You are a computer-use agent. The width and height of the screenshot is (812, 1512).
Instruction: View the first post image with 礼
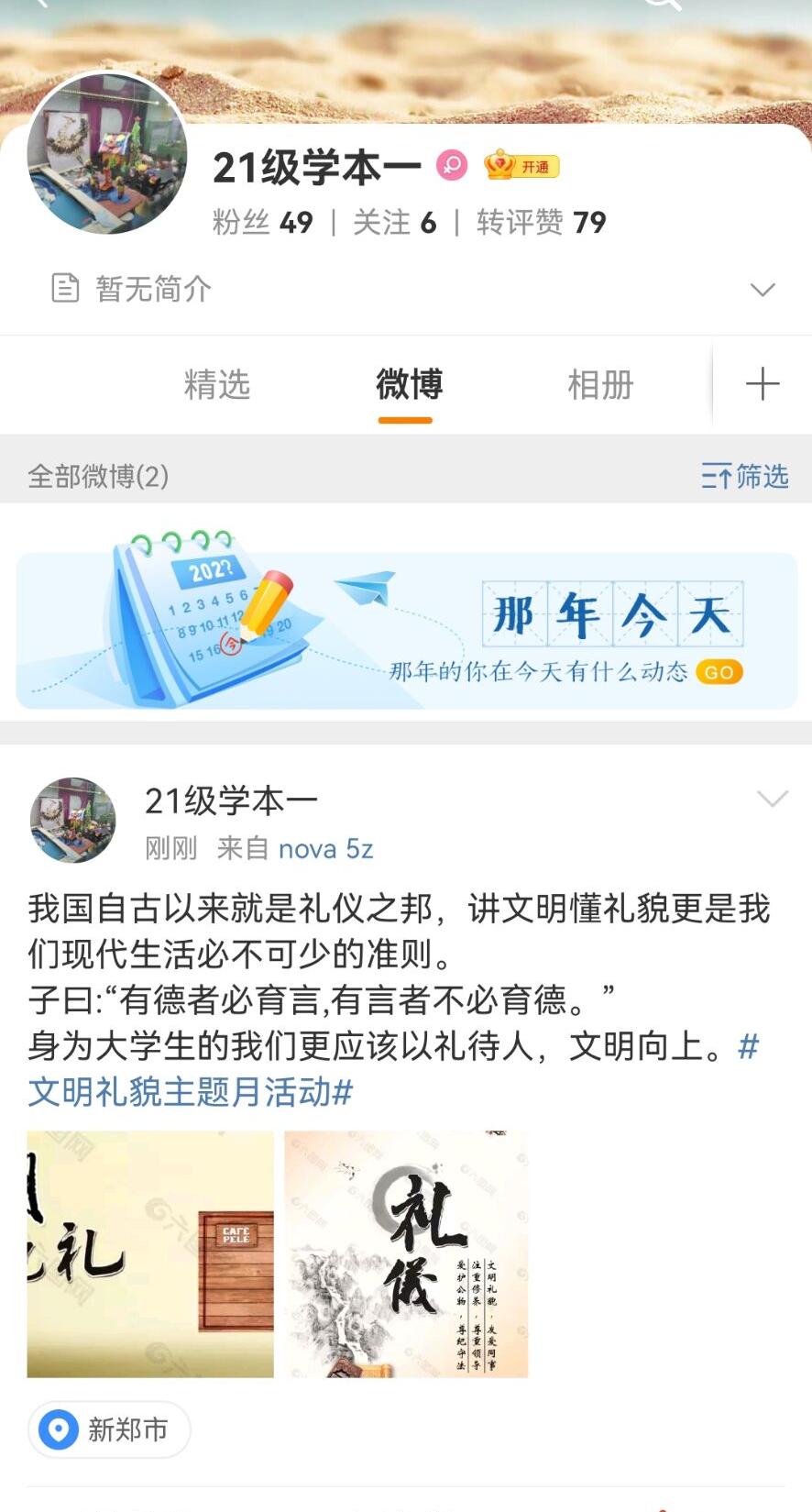click(x=150, y=1254)
